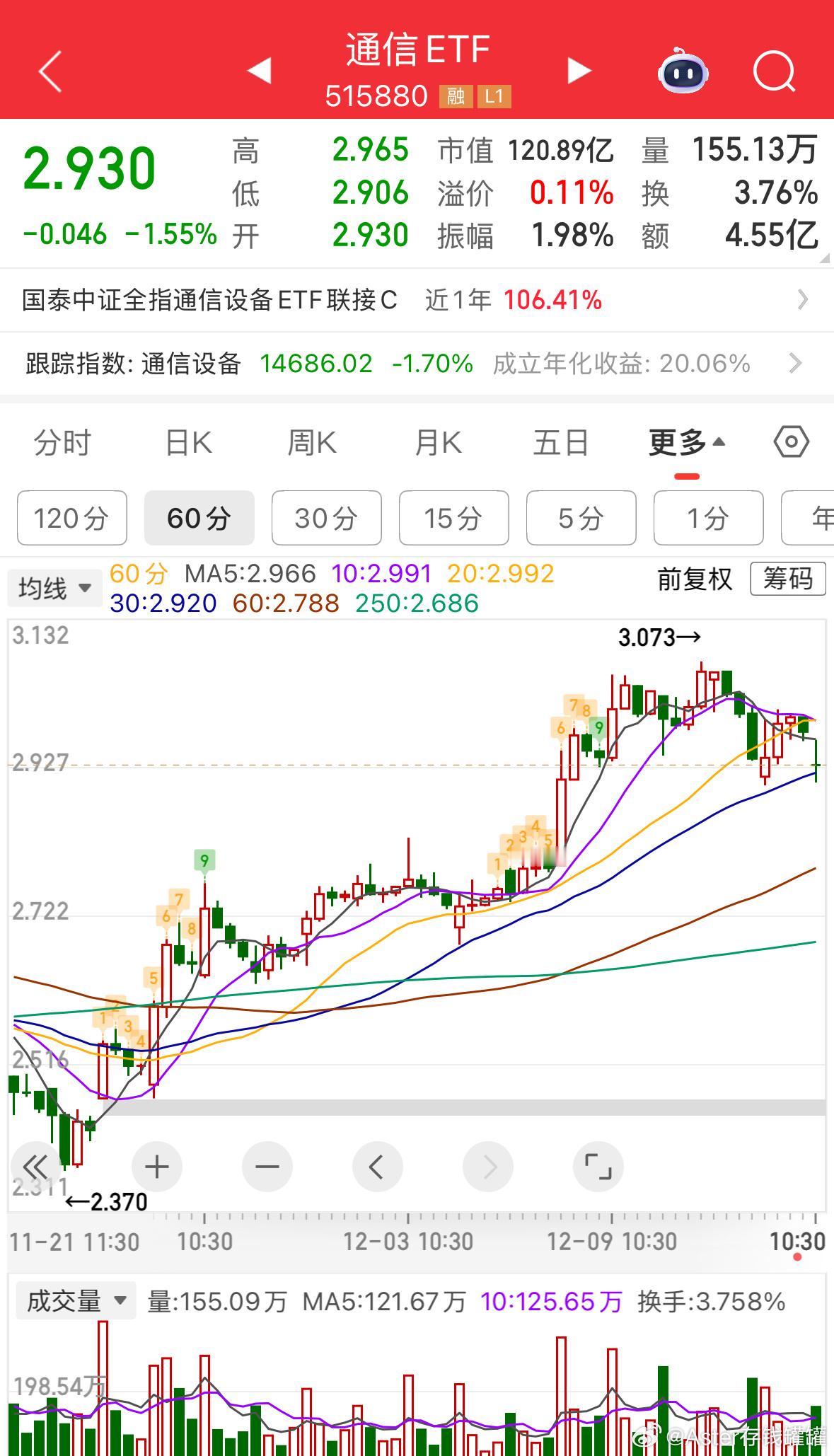Open the 均线 indicator dropdown
Image resolution: width=834 pixels, height=1456 pixels.
(54, 587)
